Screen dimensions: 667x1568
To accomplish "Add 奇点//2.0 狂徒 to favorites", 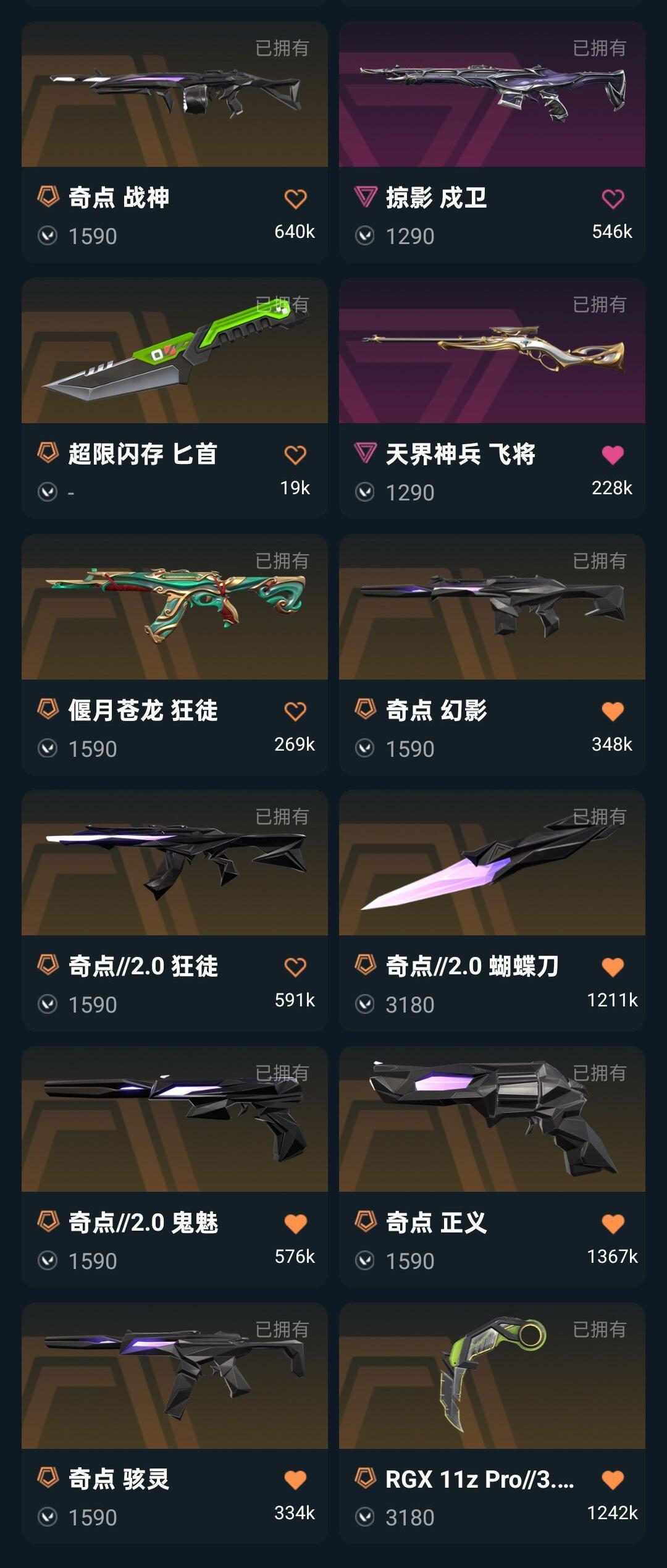I will coord(295,967).
